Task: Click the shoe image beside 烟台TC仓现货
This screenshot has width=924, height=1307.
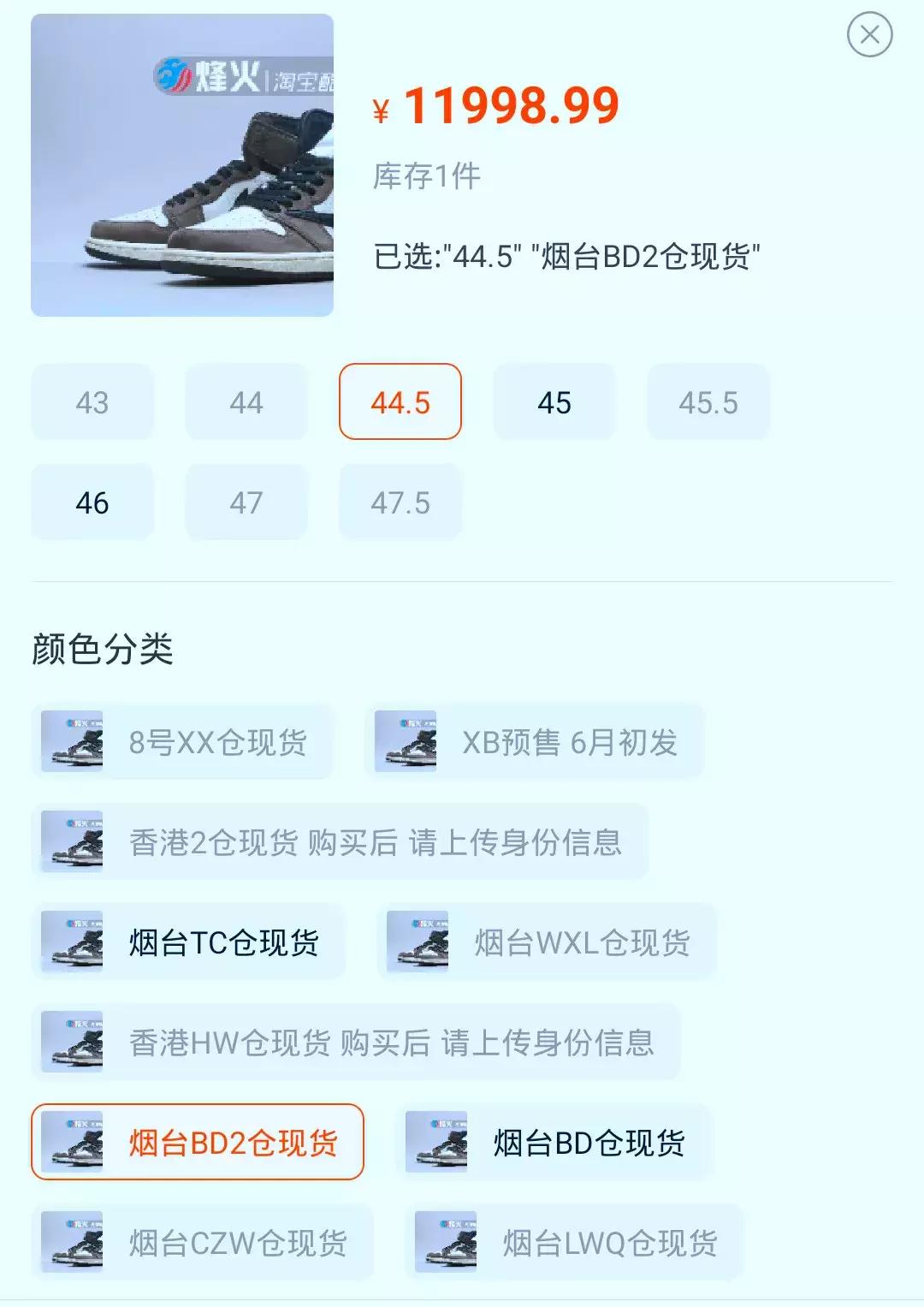Action: click(75, 942)
